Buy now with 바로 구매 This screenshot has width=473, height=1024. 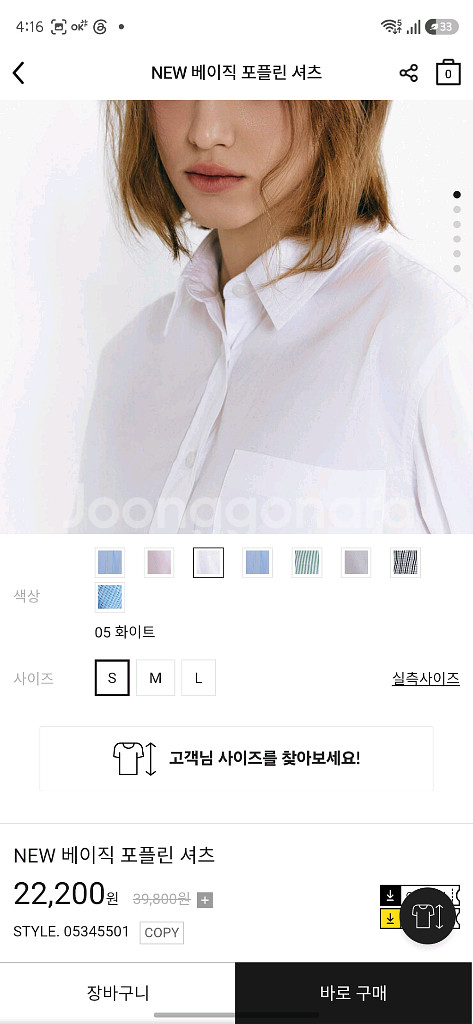tap(354, 993)
